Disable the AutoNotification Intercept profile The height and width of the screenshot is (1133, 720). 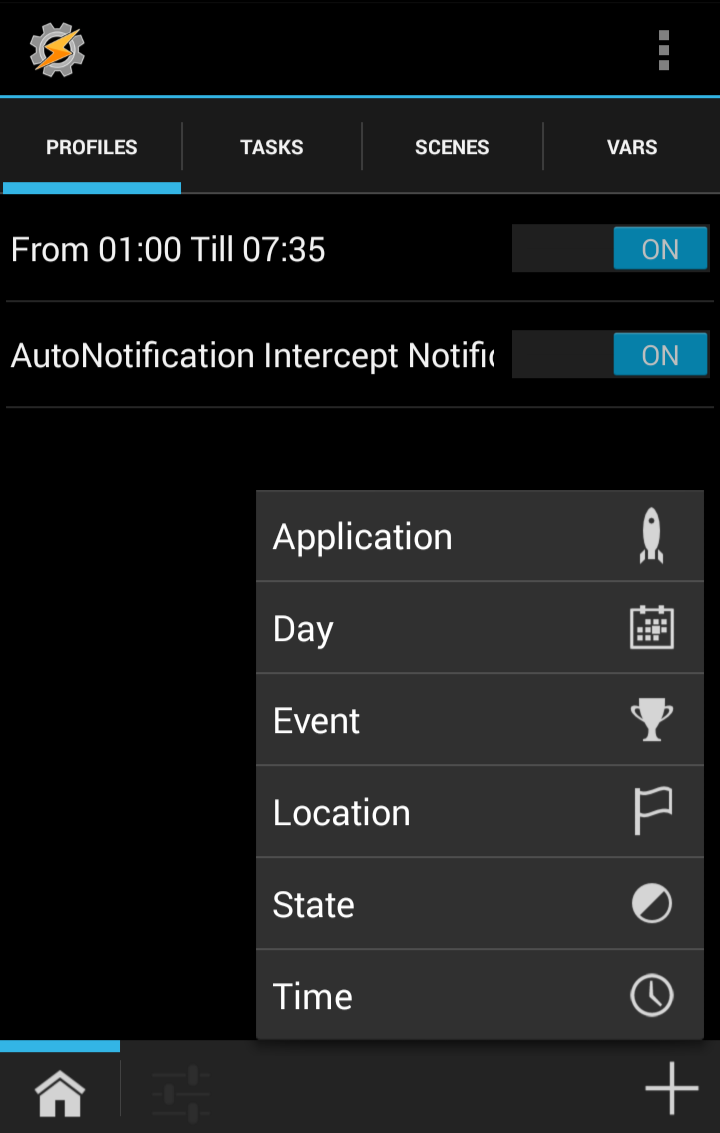tap(660, 354)
